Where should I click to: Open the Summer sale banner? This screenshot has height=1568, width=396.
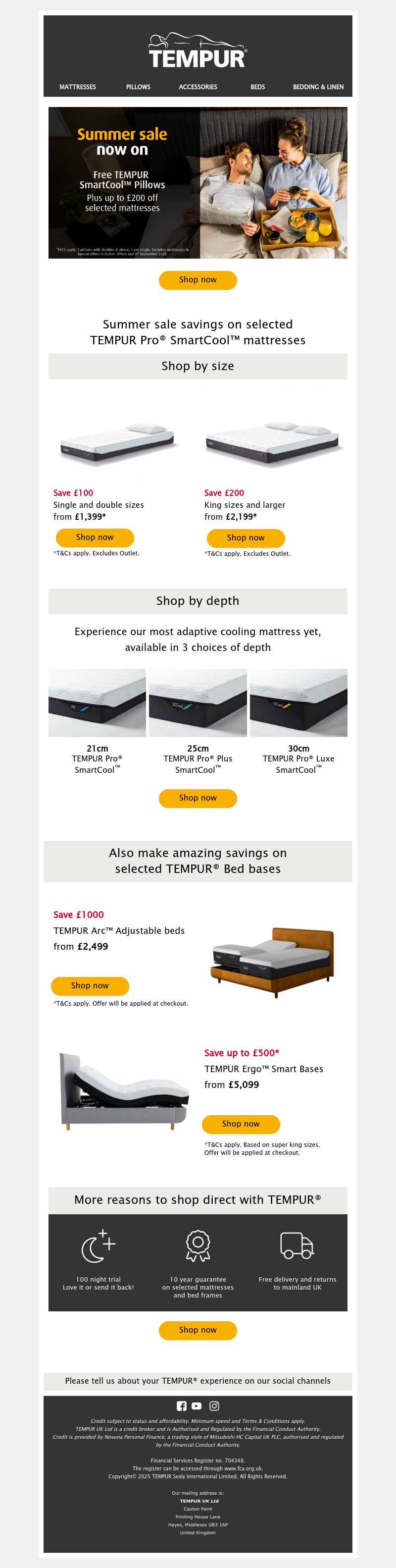pos(198,183)
